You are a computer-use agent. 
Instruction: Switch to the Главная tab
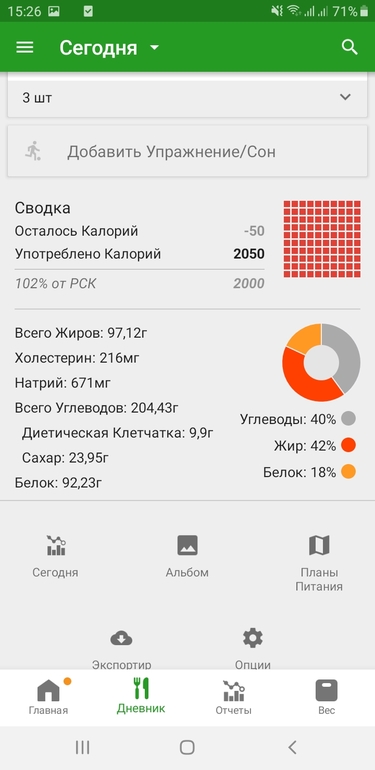point(48,697)
